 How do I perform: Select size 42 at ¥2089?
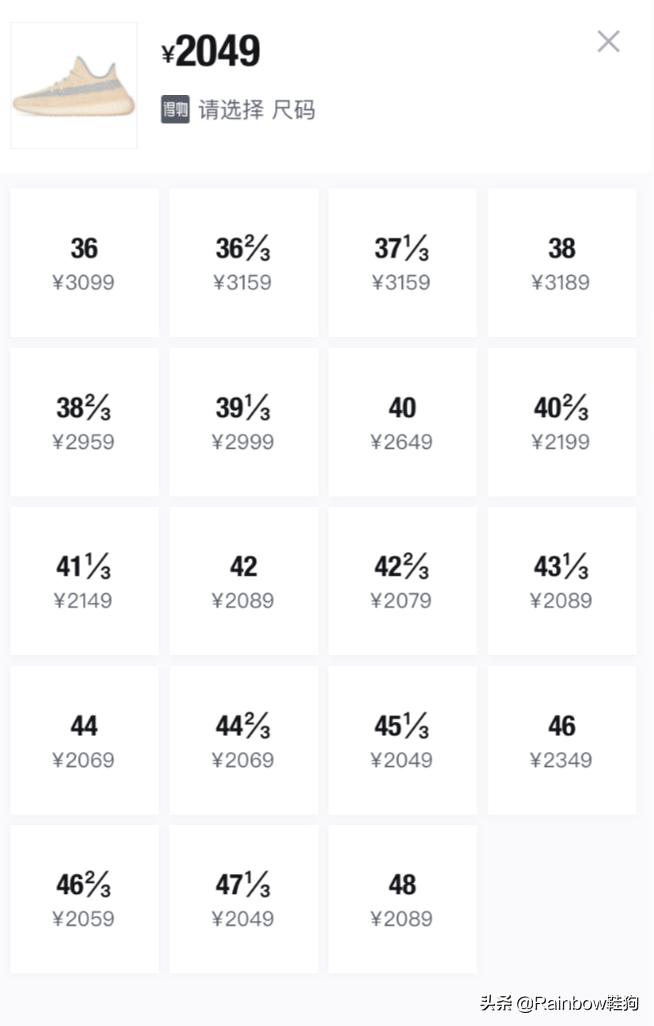point(243,581)
